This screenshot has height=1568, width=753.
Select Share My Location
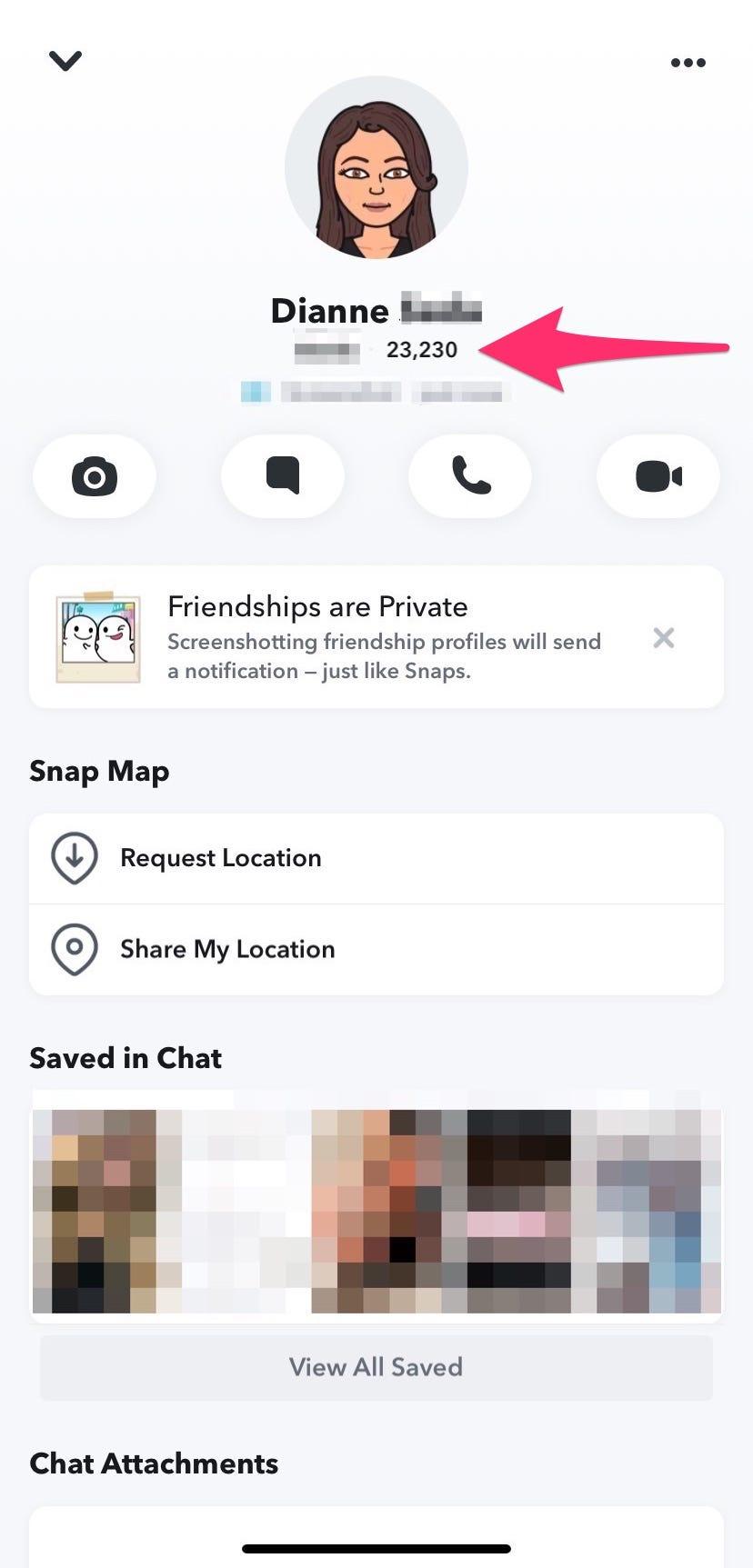click(x=227, y=948)
